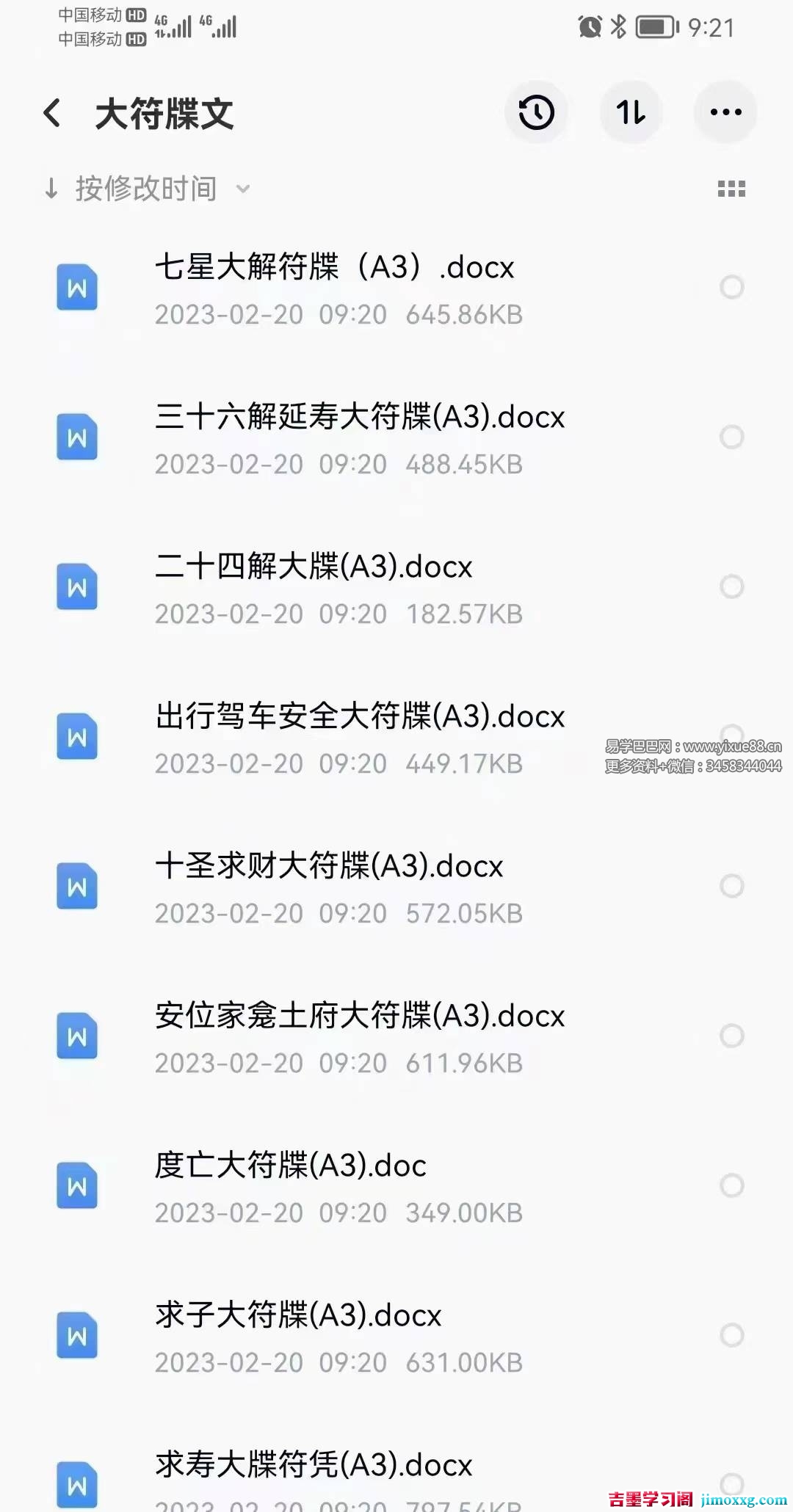Screen dimensions: 793x1512
Task: Open the more options ellipsis menu
Action: pyautogui.click(x=725, y=112)
